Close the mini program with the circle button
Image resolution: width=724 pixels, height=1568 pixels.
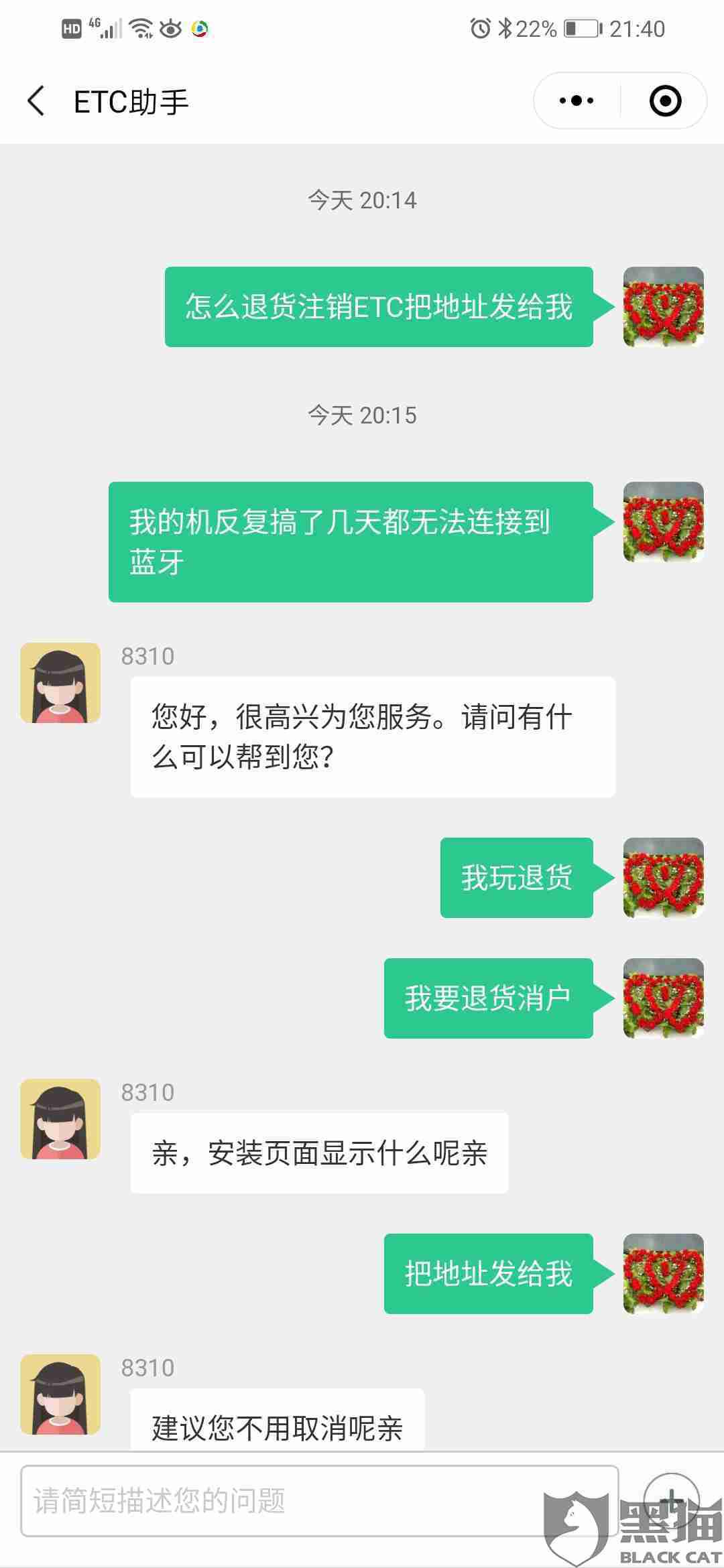[x=665, y=101]
